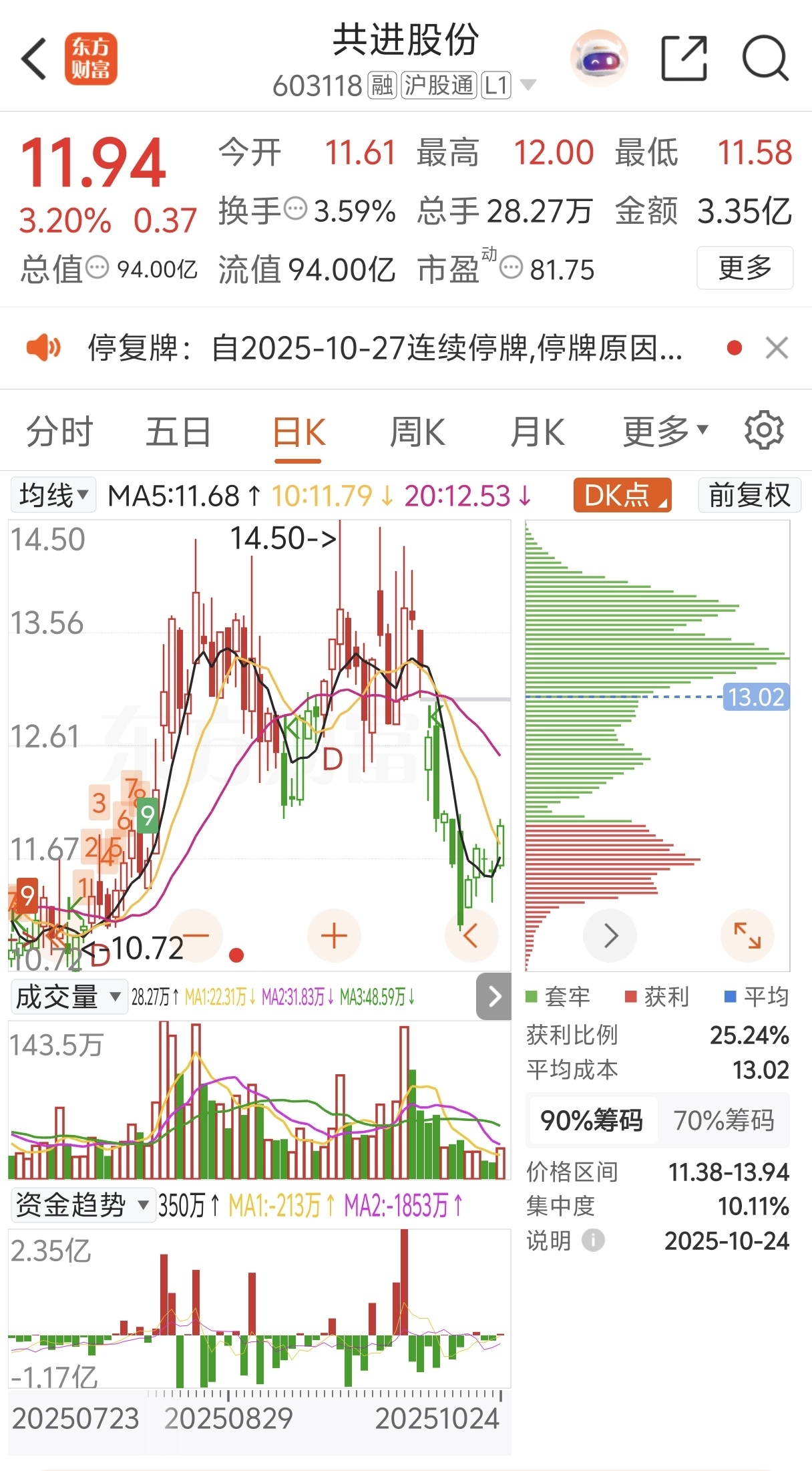Change the 前复权 adjustment setting
The width and height of the screenshot is (812, 1471).
pos(749,496)
